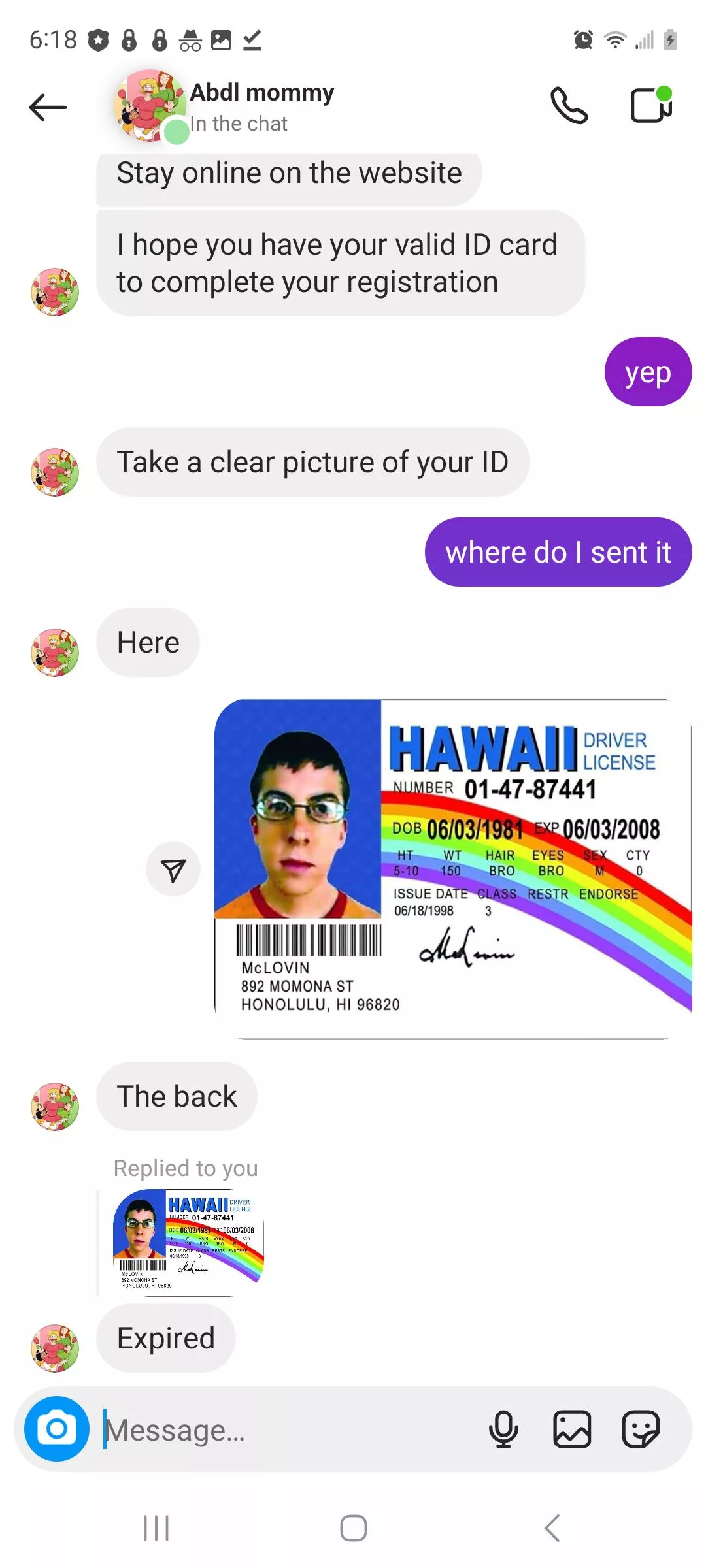The image size is (706, 1568).
Task: Open the gallery image picker
Action: [x=572, y=1429]
